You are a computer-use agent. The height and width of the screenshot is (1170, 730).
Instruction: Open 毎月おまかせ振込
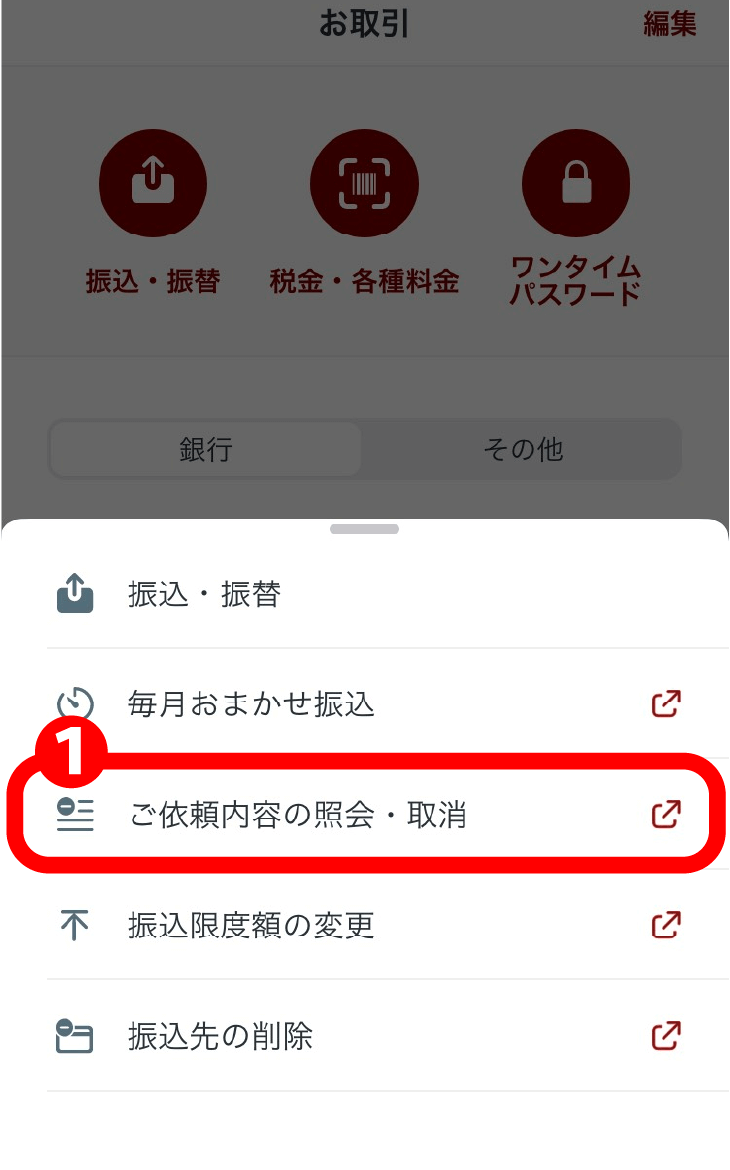[250, 704]
